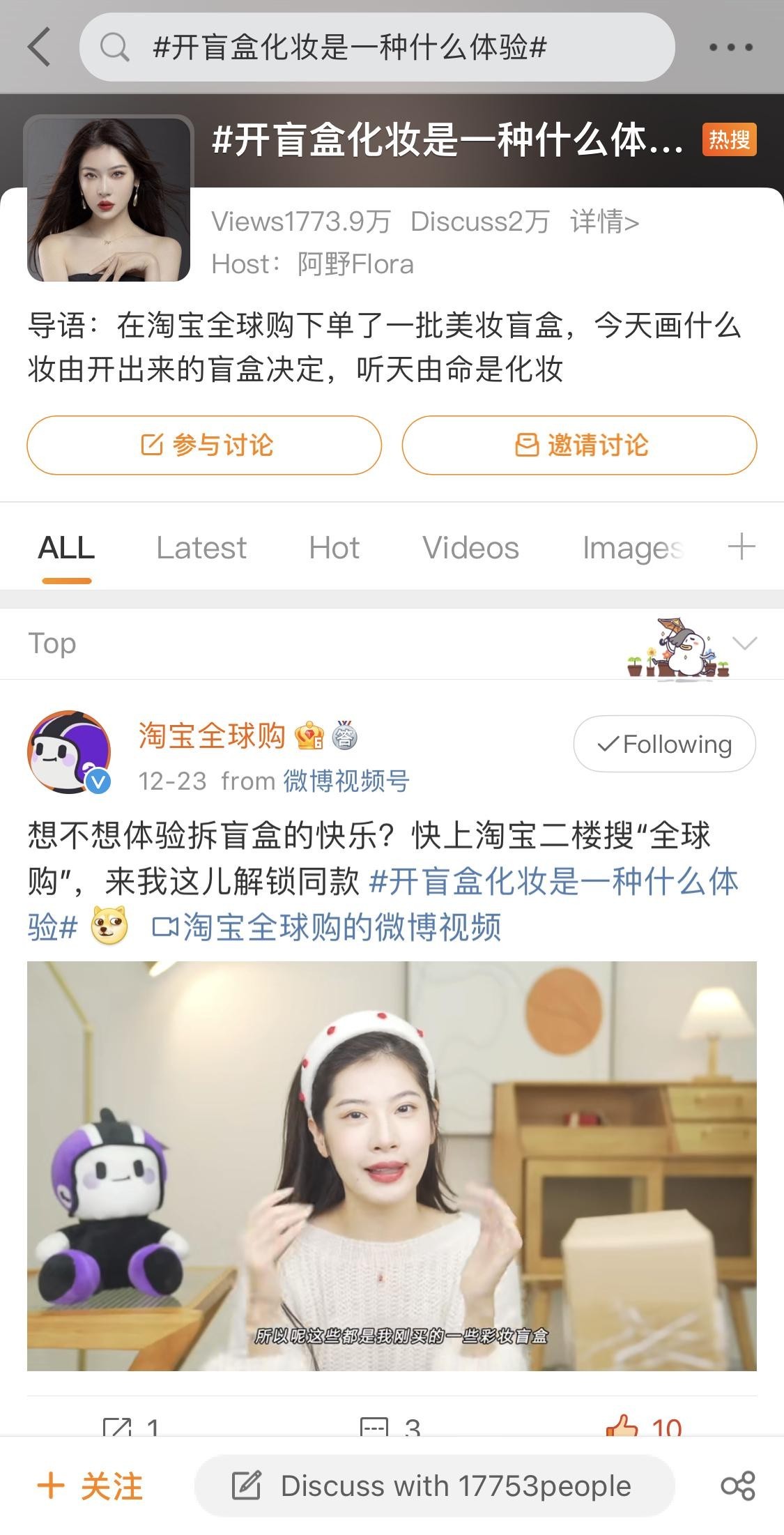Open the three-dot overflow menu
The image size is (784, 1535).
(730, 47)
